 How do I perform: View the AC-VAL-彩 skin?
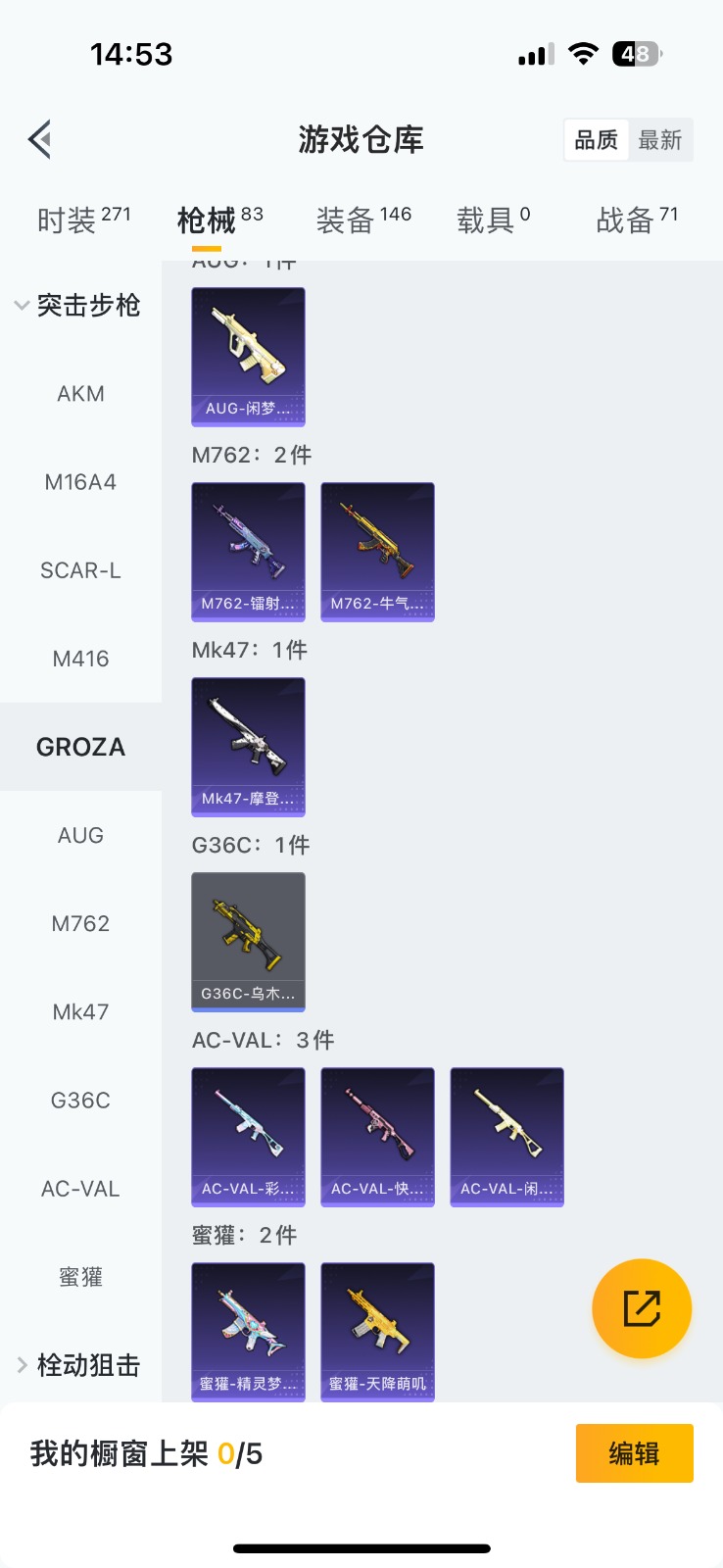coord(248,1137)
